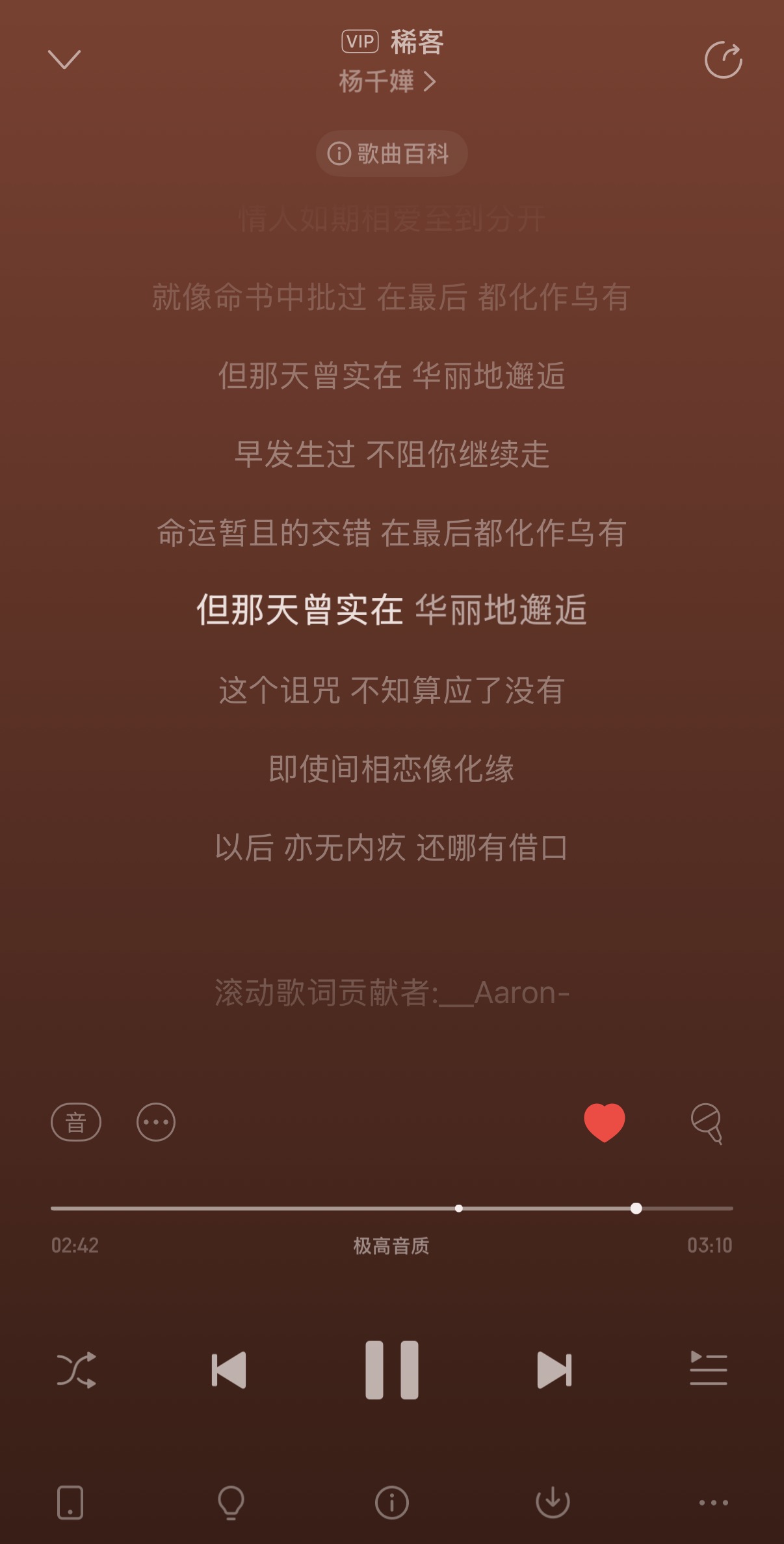
Task: View song info via the circled i icon
Action: click(391, 1502)
